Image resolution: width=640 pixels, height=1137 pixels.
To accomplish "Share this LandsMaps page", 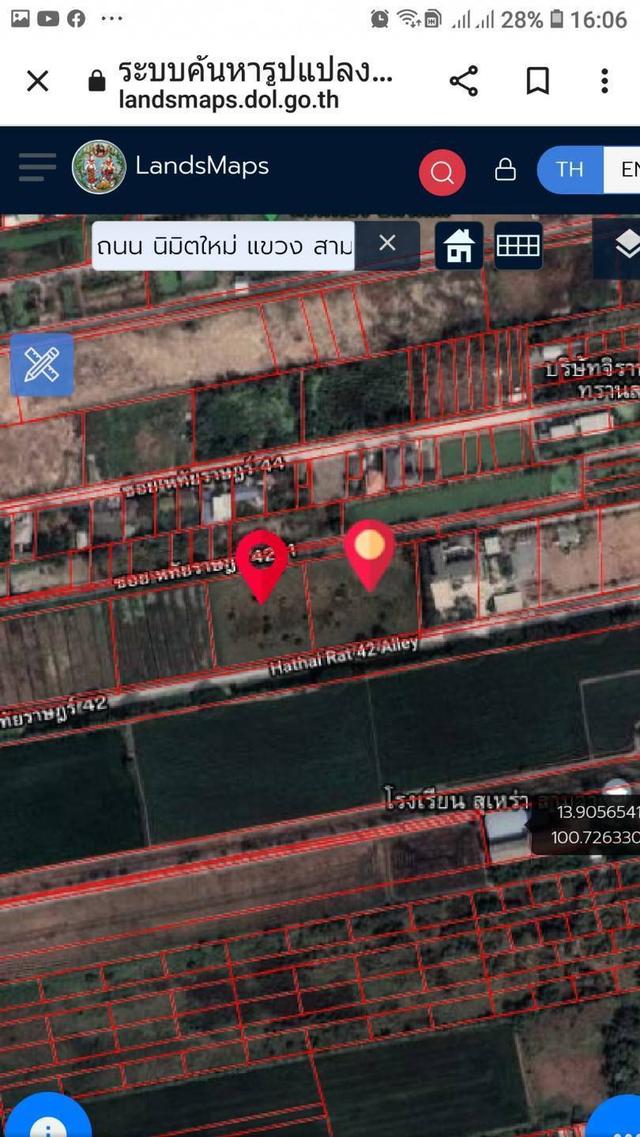I will tap(464, 81).
